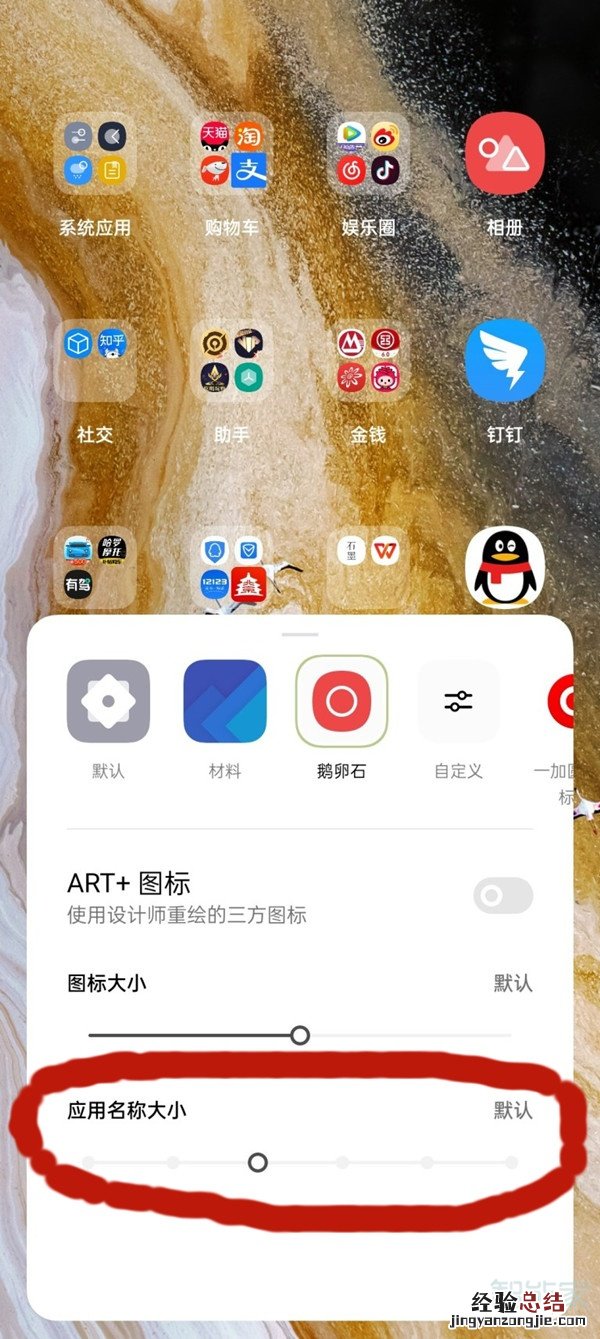
Task: Enable the ART+ 图标 toggle
Action: click(x=503, y=896)
